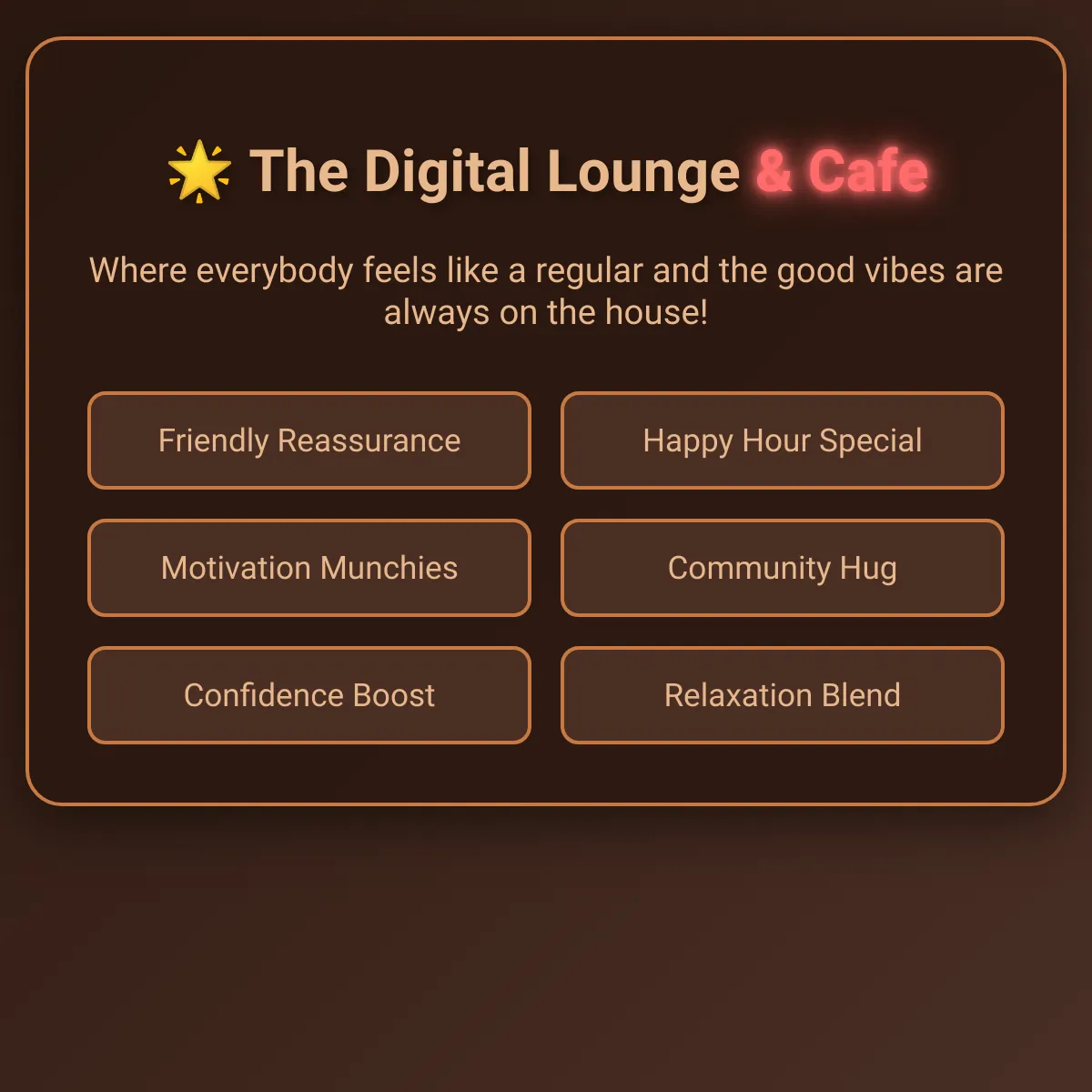
Task: Open Community Hug
Action: coord(783,568)
